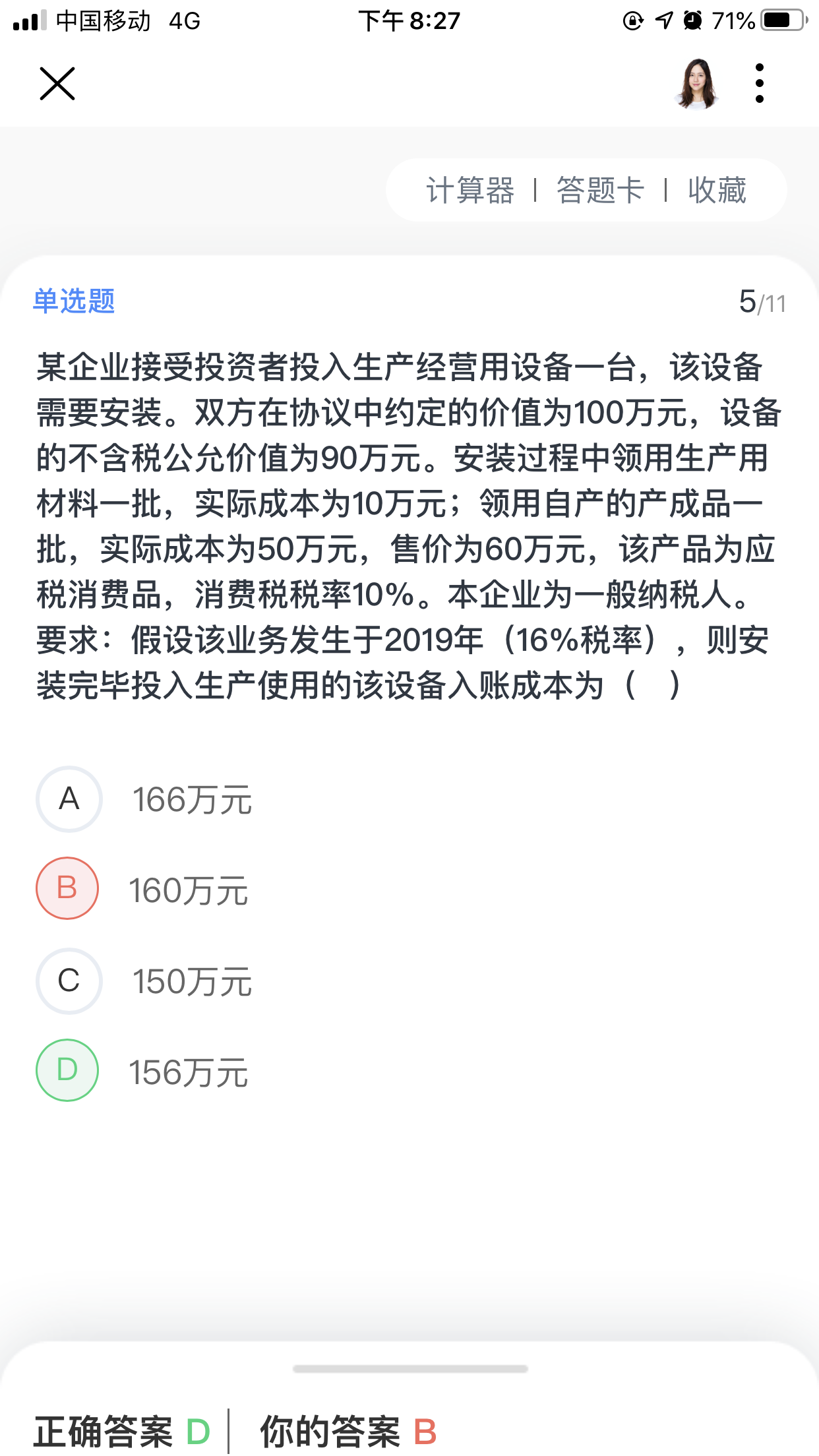Screen dimensions: 819x1456
Task: Add question to 收藏 favorites
Action: [x=717, y=191]
